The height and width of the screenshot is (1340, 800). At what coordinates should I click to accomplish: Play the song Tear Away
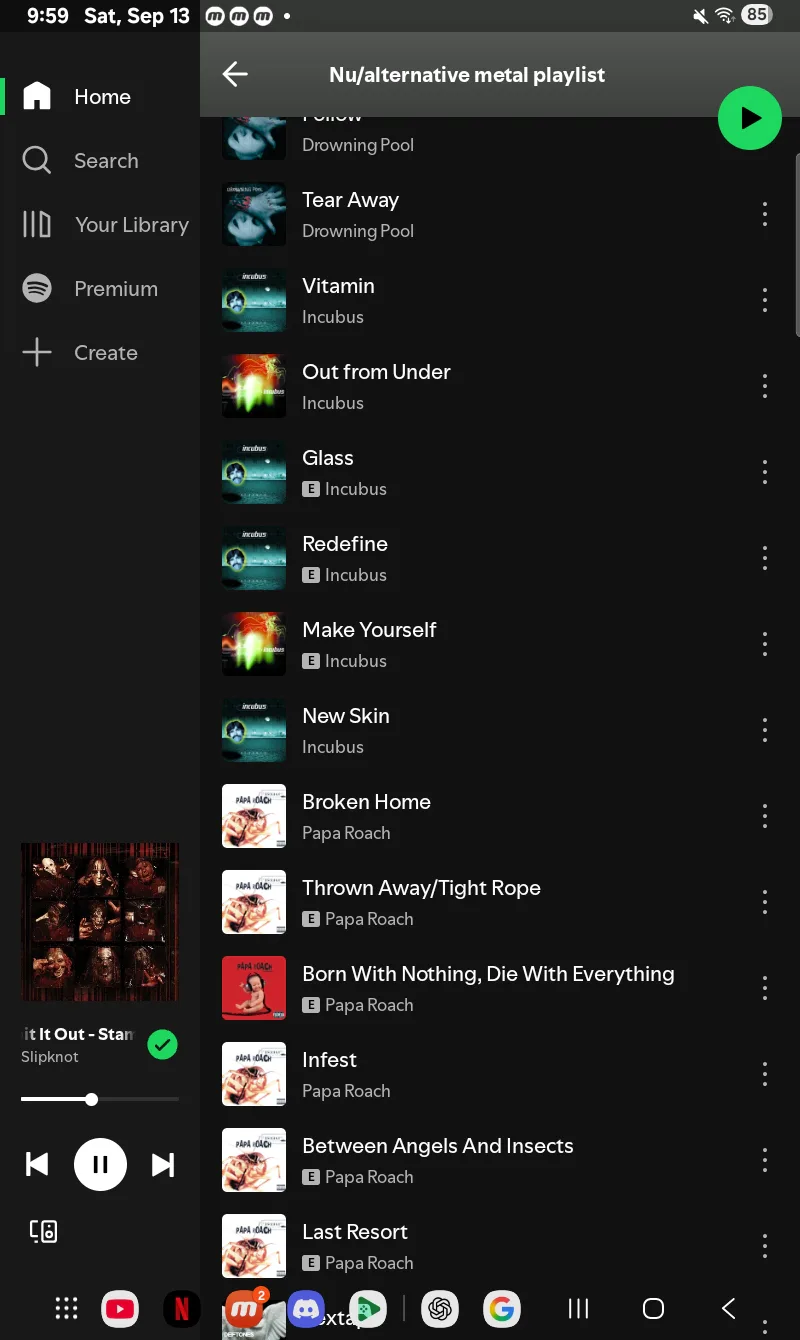pyautogui.click(x=480, y=214)
